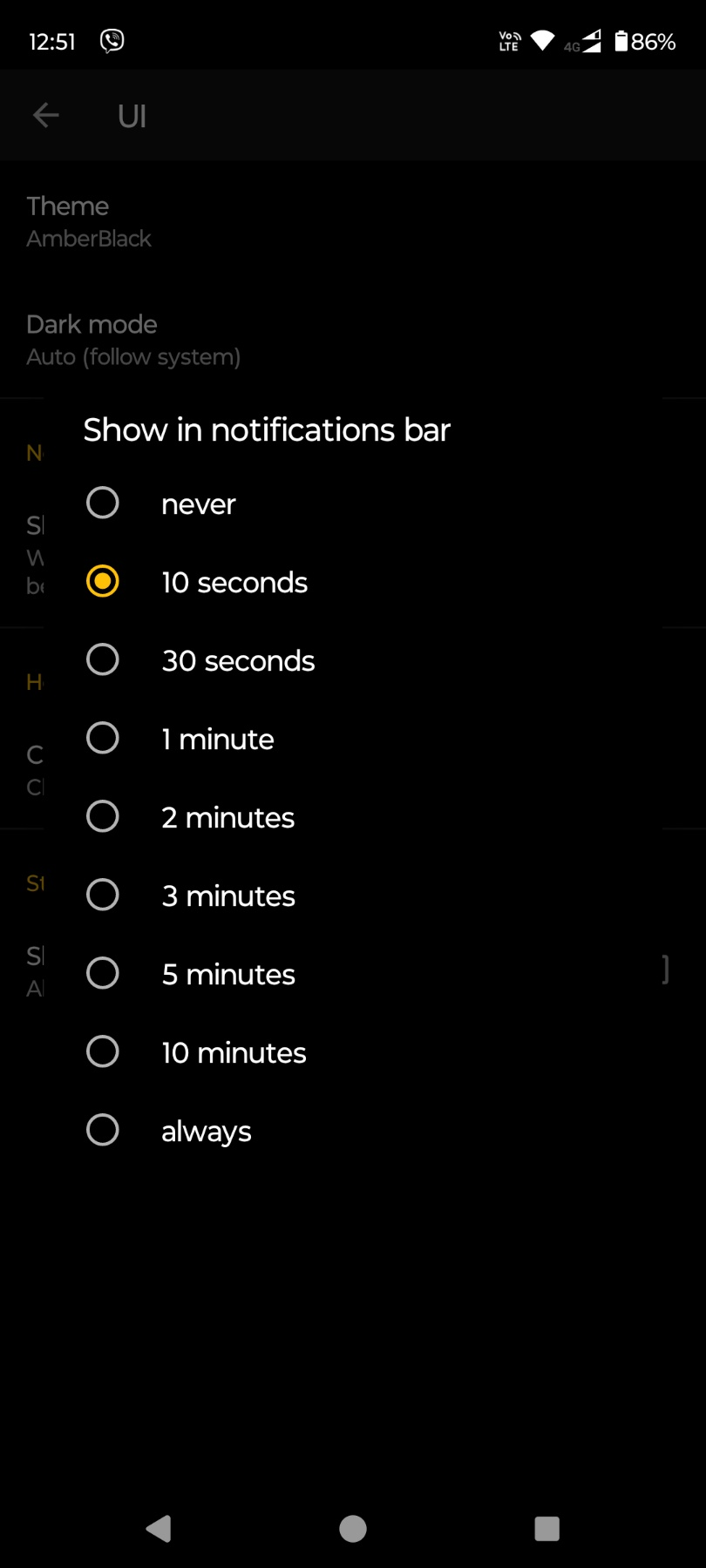Go to the home screen
This screenshot has height=1568, width=706.
tap(353, 1529)
